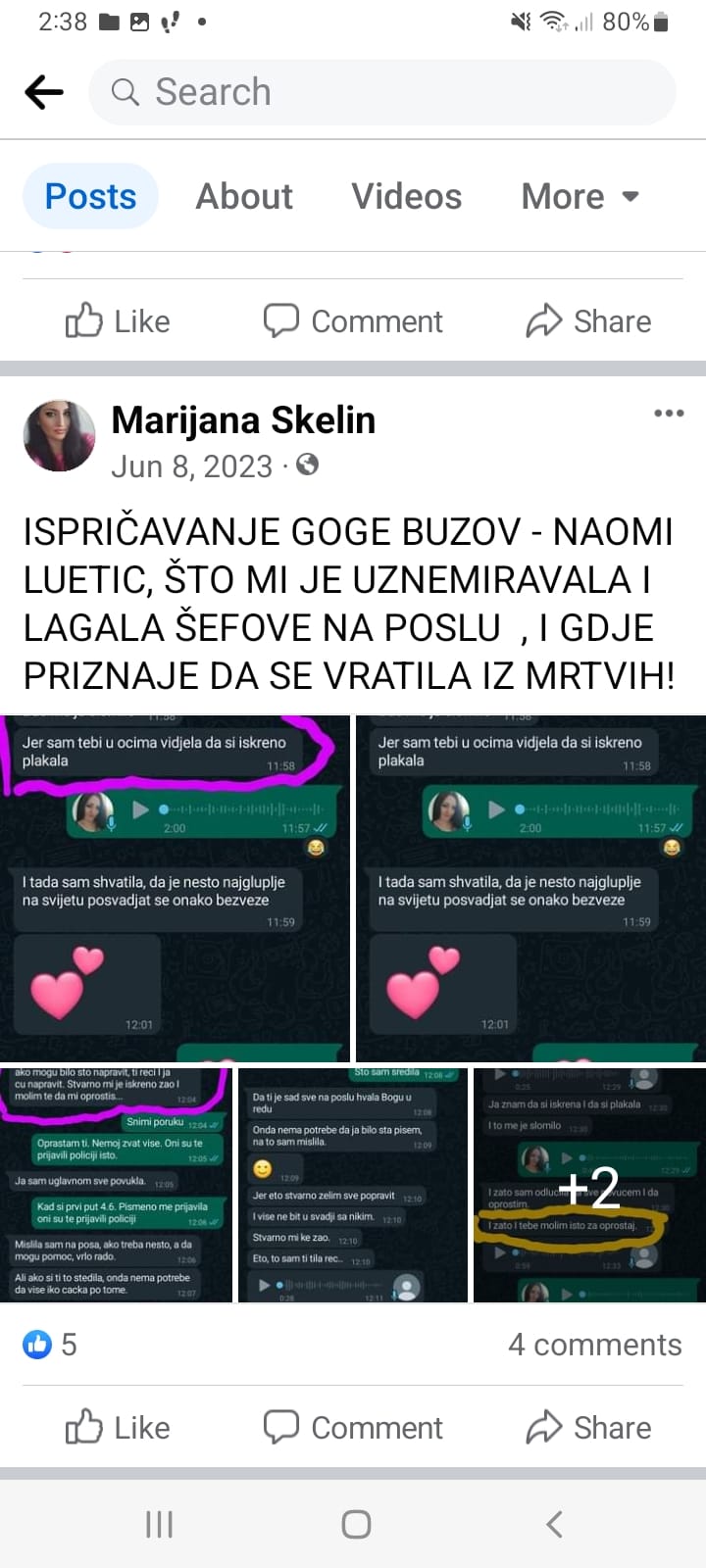View the +2 more photos tile
706x1568 pixels.
click(x=588, y=1185)
